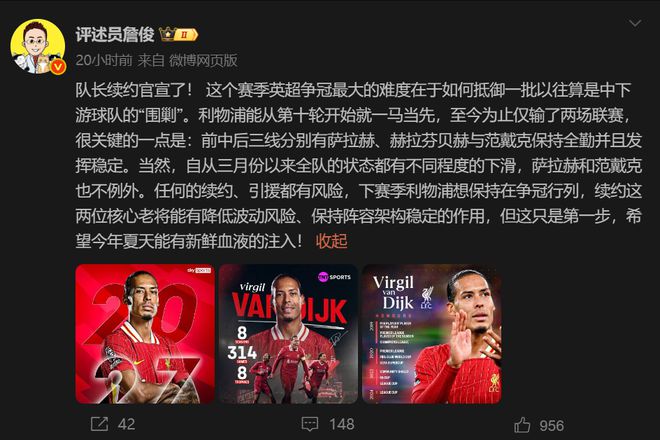Tap the 微博网页版 source link

204,59
